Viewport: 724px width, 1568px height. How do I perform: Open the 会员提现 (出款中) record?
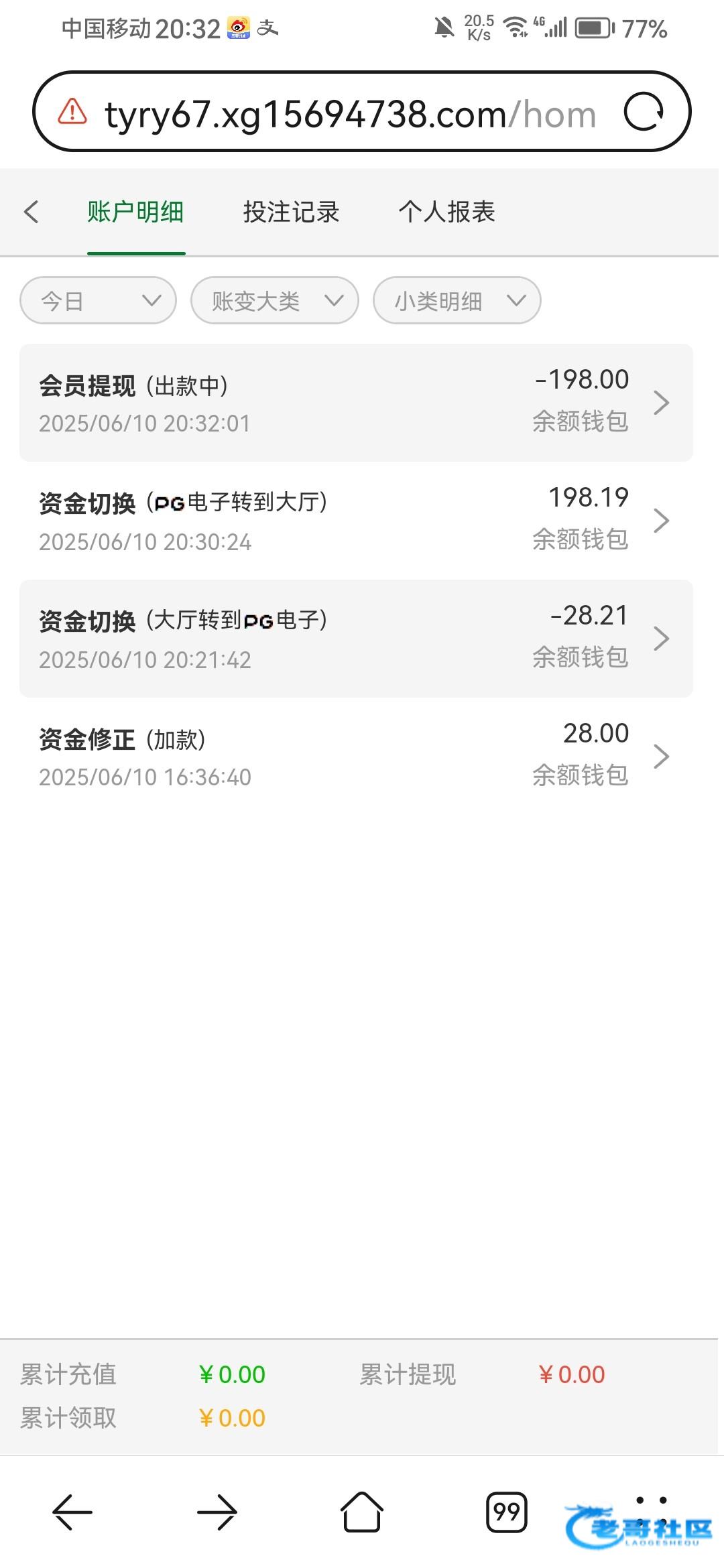click(356, 402)
